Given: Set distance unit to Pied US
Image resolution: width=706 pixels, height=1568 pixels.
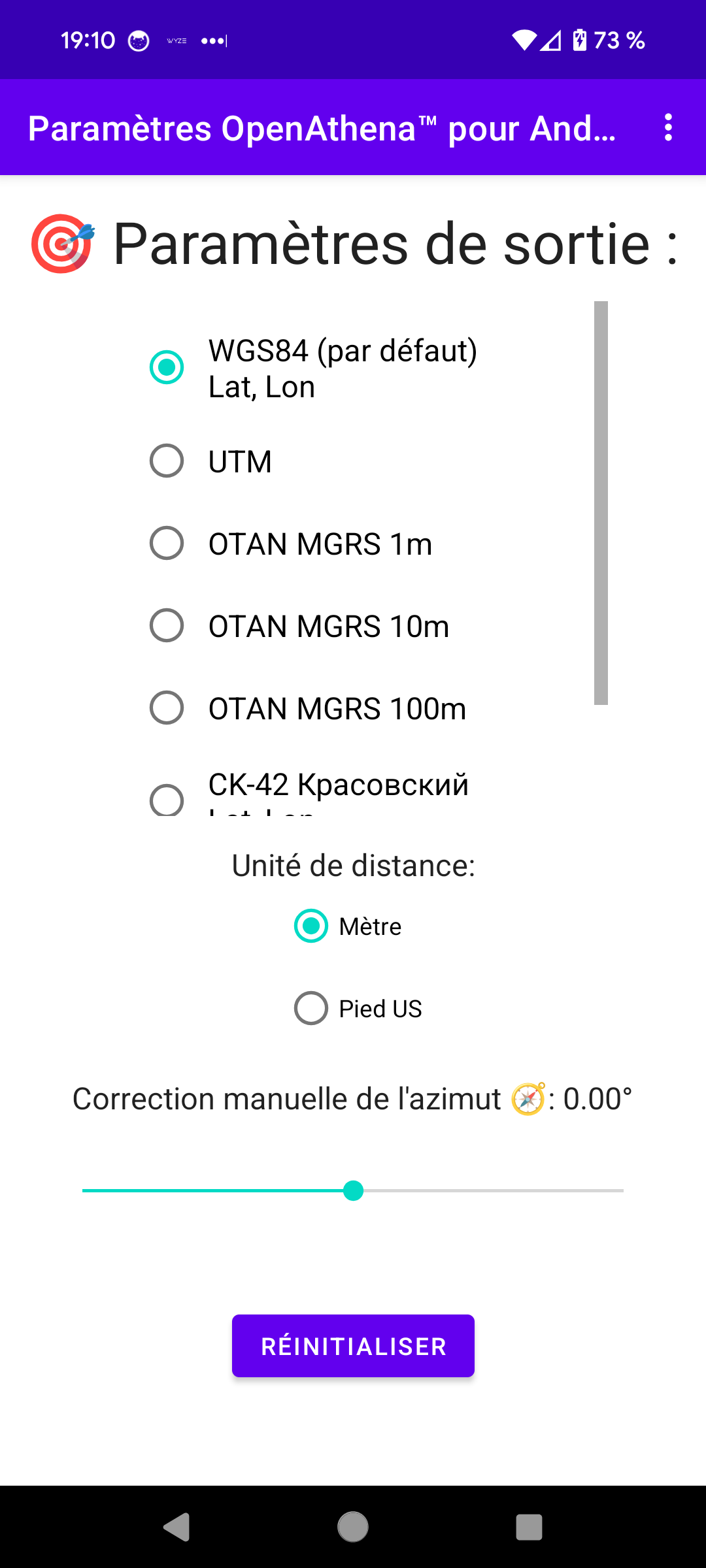Looking at the screenshot, I should (358, 1009).
